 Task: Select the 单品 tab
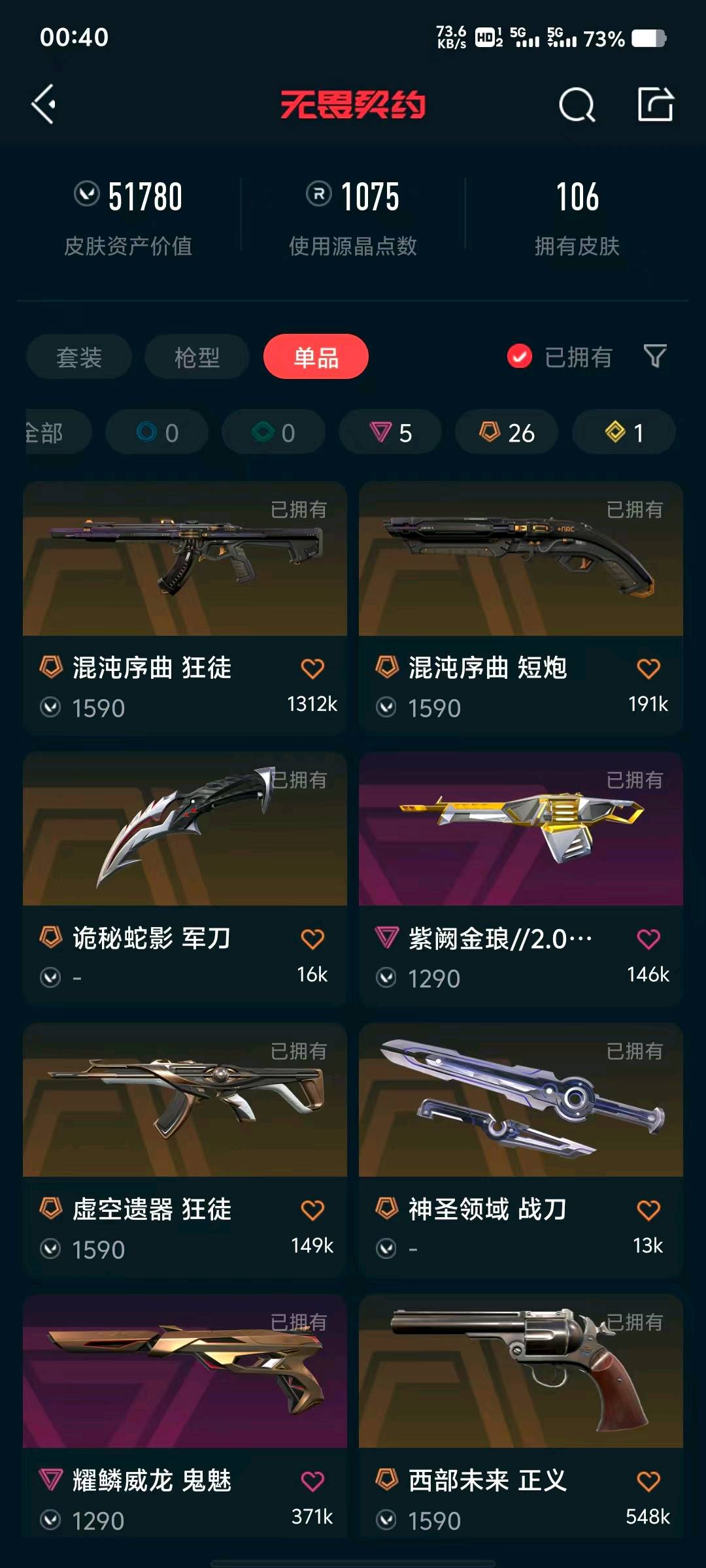coord(316,357)
